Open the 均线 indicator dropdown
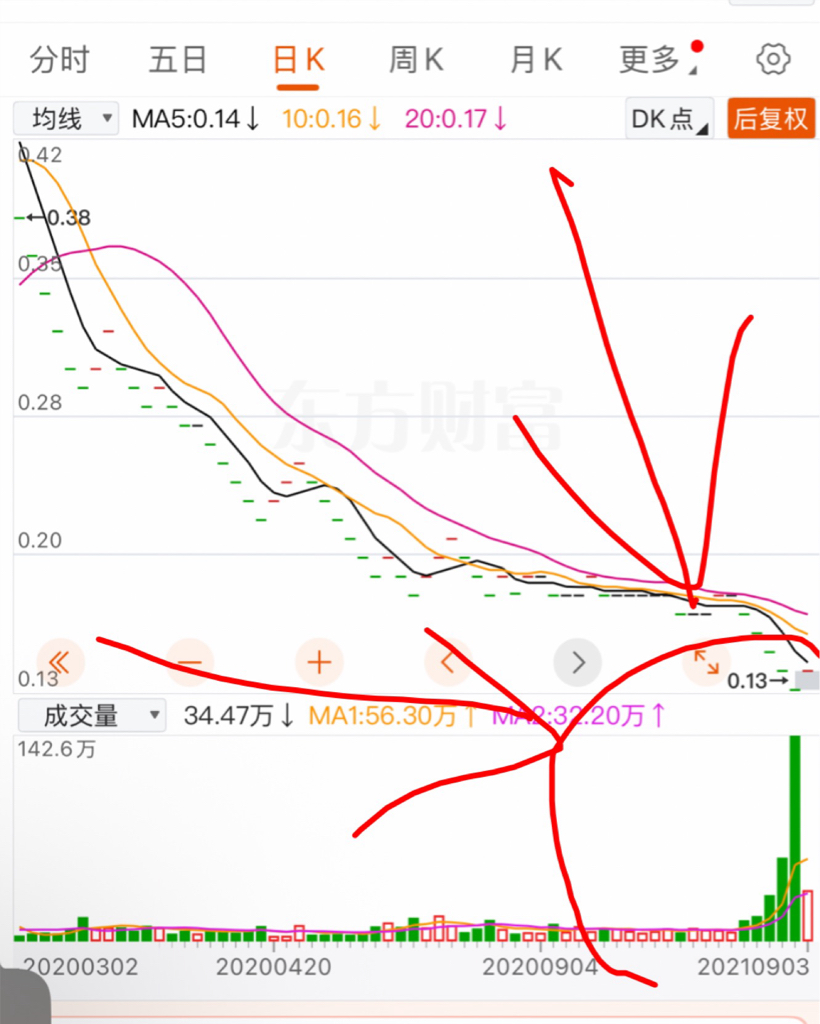The width and height of the screenshot is (820, 1024). pyautogui.click(x=66, y=119)
